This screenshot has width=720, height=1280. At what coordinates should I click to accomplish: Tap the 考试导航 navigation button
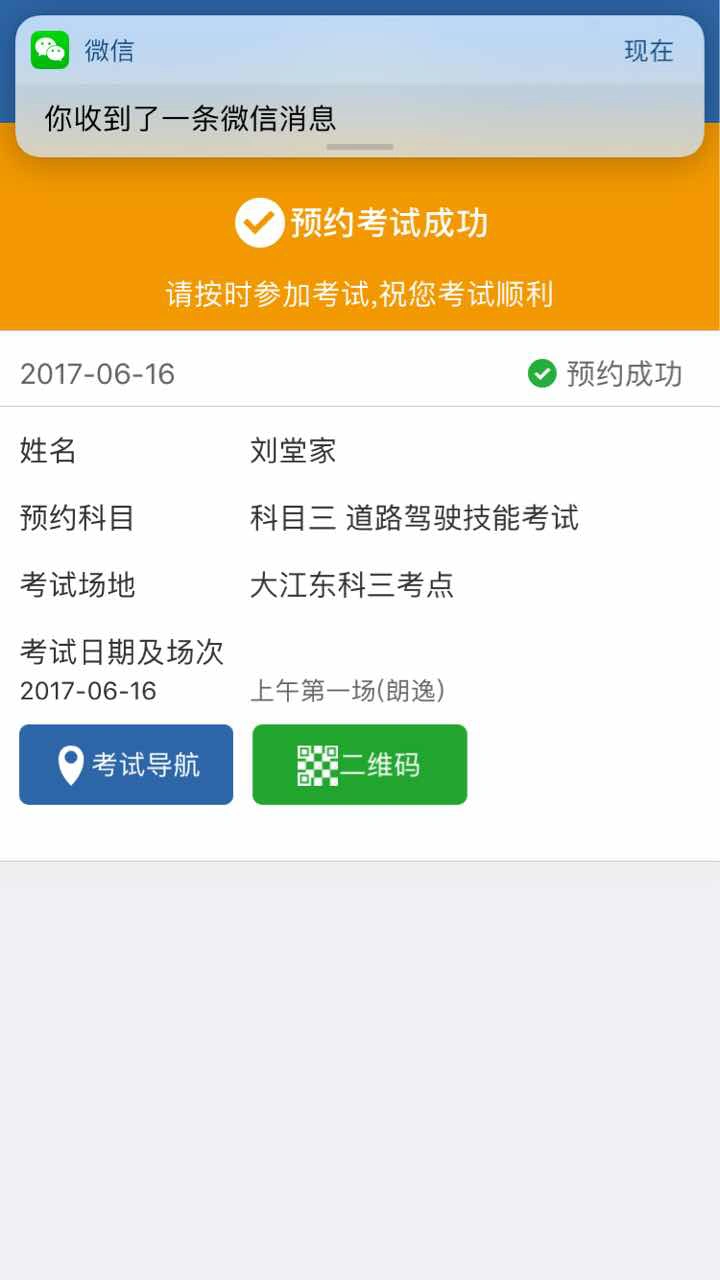tap(126, 765)
